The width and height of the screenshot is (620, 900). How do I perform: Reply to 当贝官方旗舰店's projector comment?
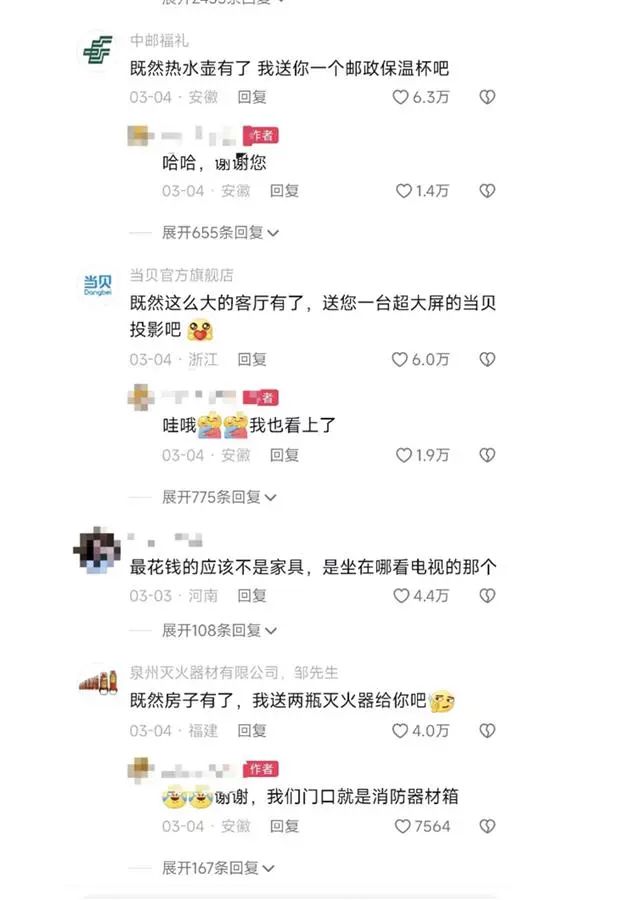252,360
